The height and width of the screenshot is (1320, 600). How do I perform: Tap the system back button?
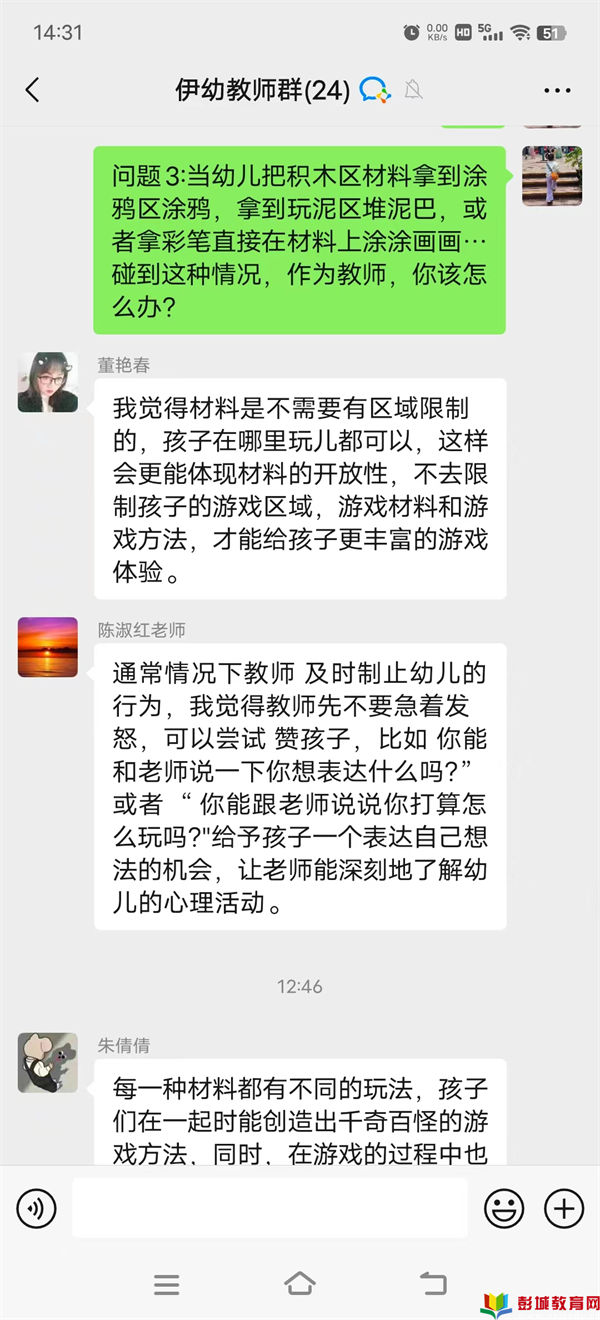[432, 1284]
